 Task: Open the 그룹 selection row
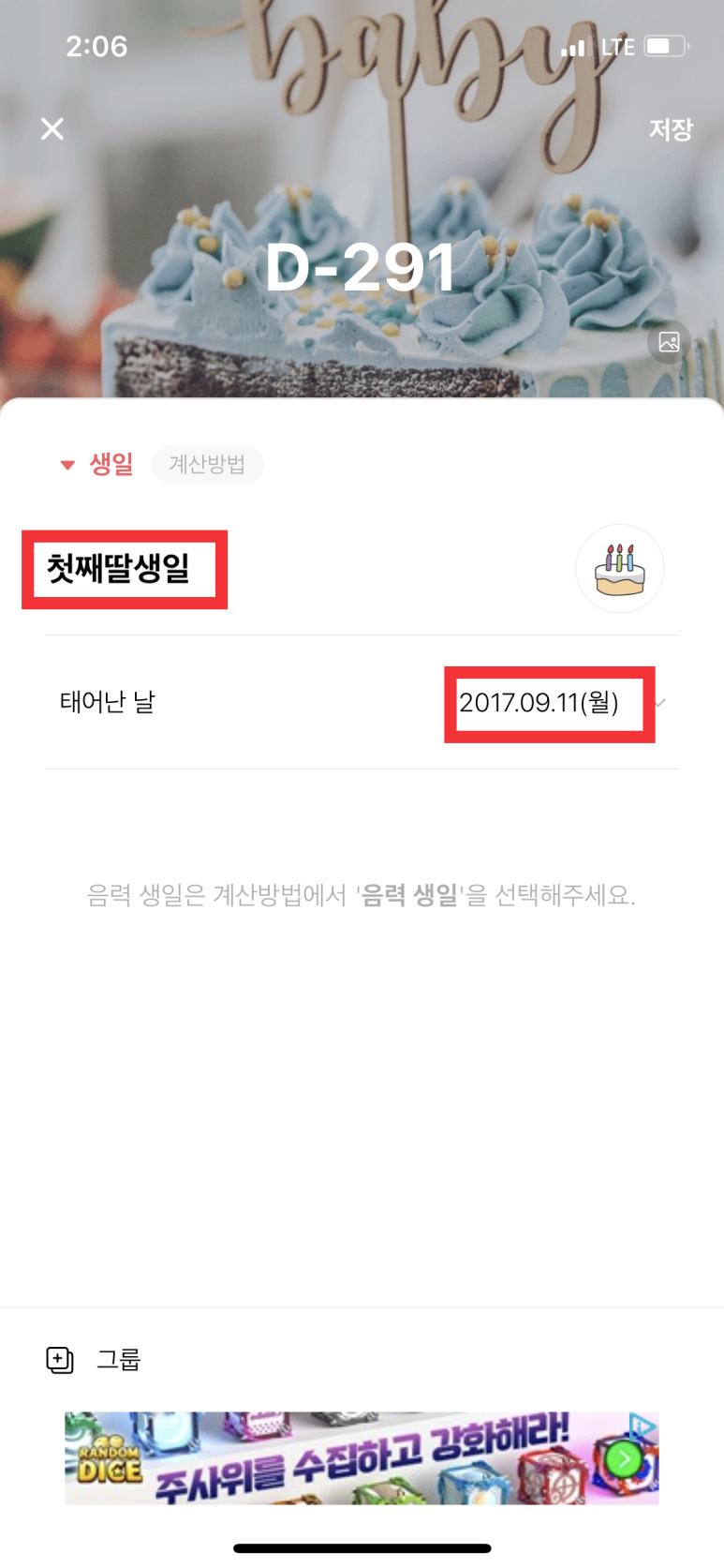click(x=362, y=1359)
